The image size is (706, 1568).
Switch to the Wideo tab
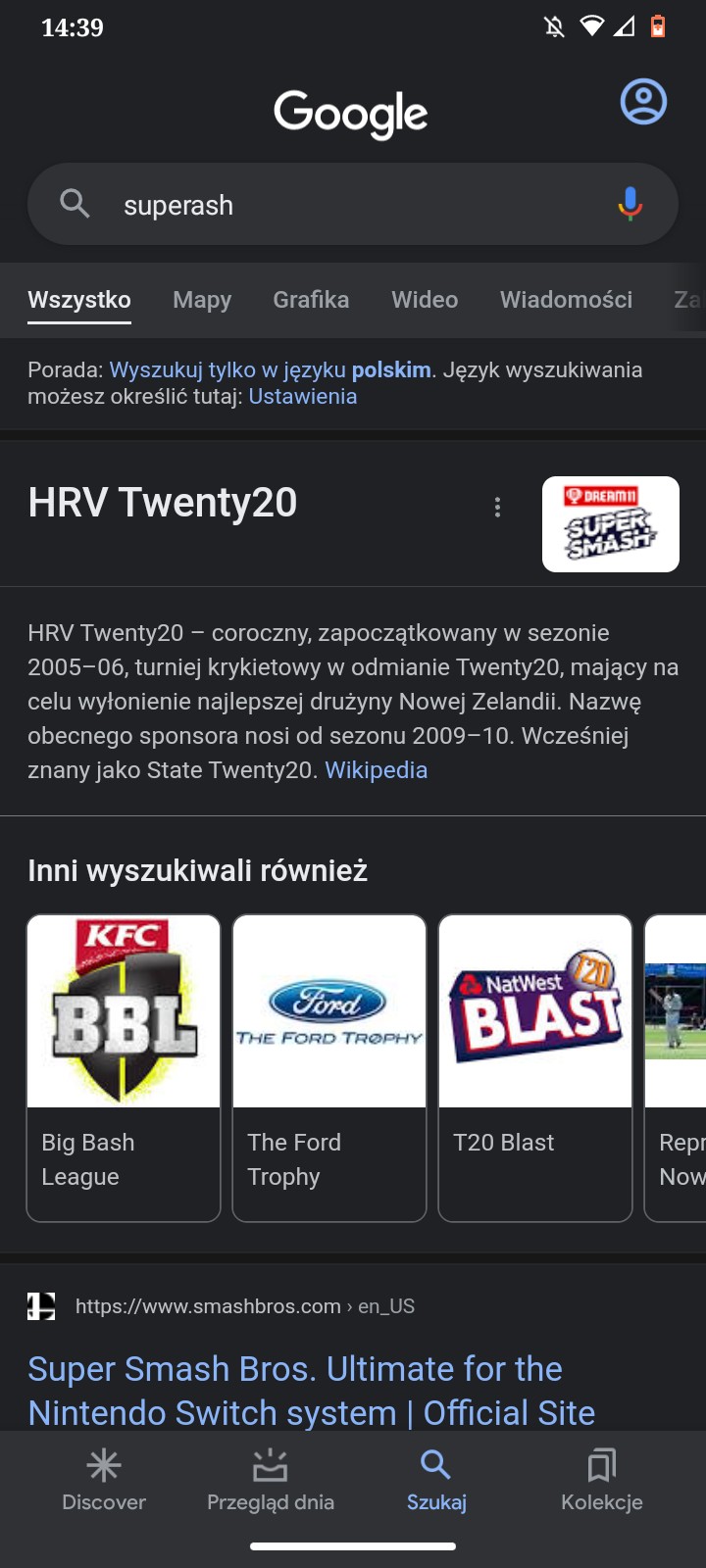pyautogui.click(x=425, y=300)
